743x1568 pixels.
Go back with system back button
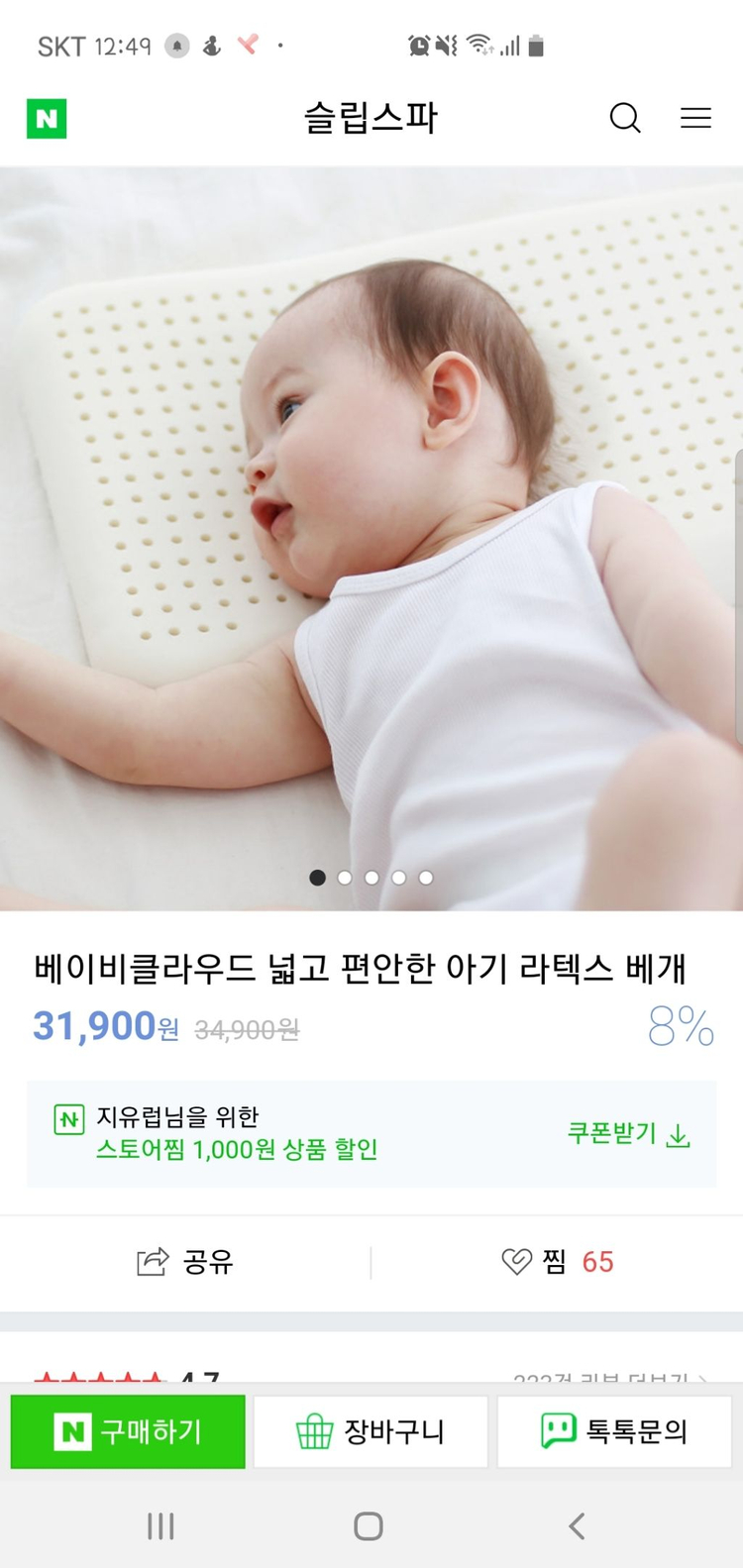click(577, 1525)
